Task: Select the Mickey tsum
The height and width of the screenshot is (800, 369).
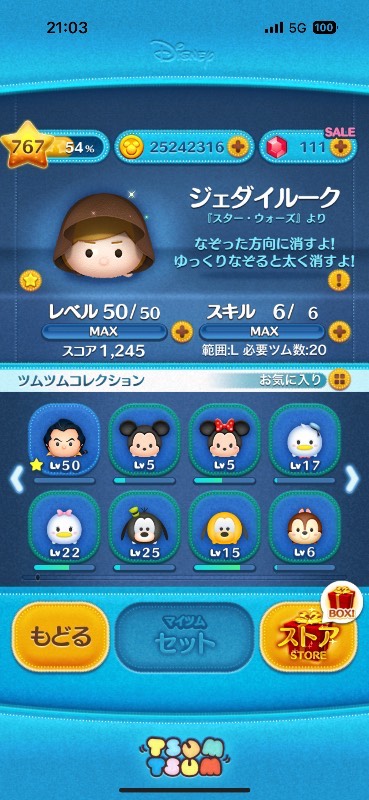Action: coord(144,440)
